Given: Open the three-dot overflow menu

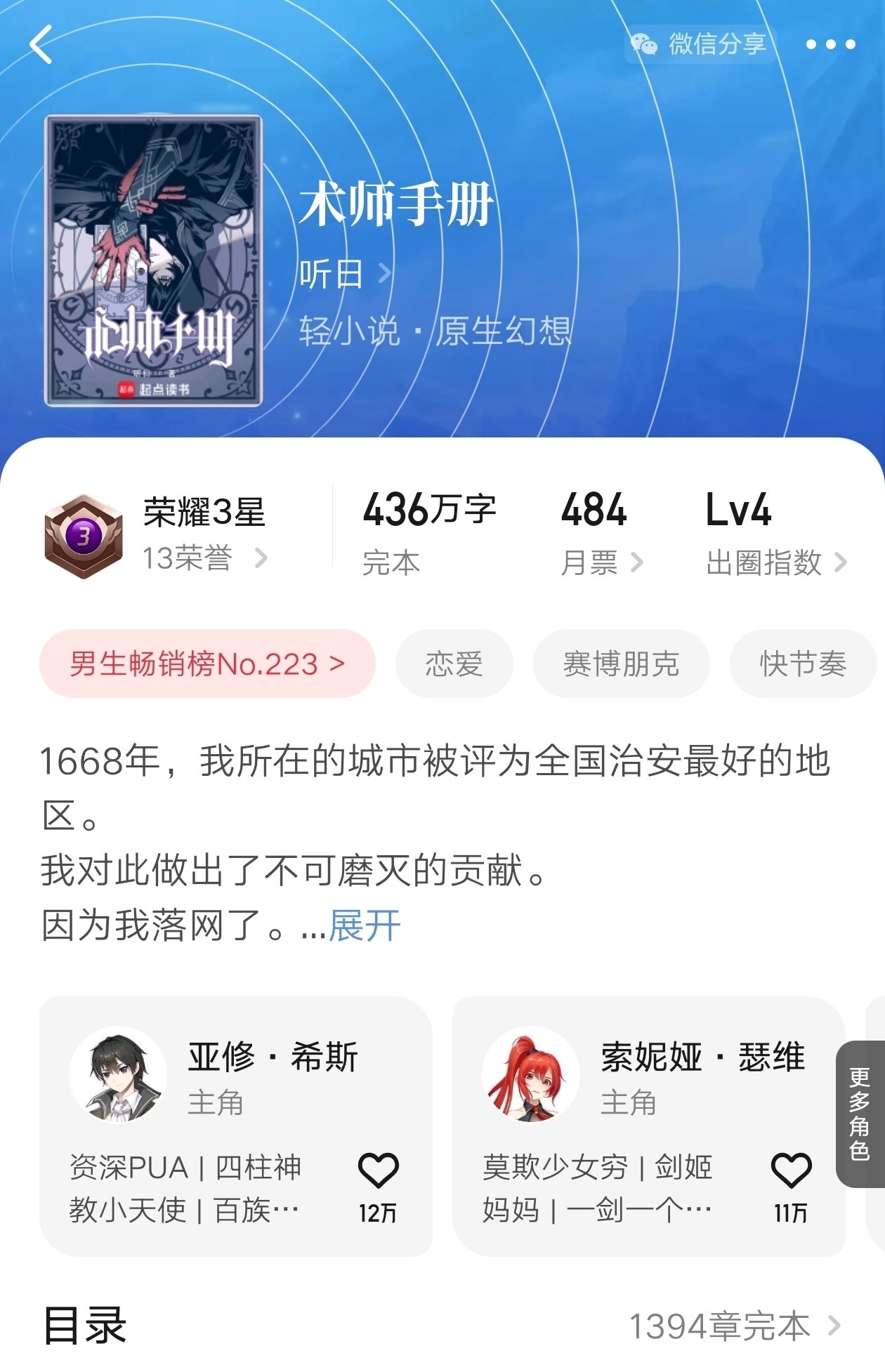Looking at the screenshot, I should pyautogui.click(x=830, y=44).
